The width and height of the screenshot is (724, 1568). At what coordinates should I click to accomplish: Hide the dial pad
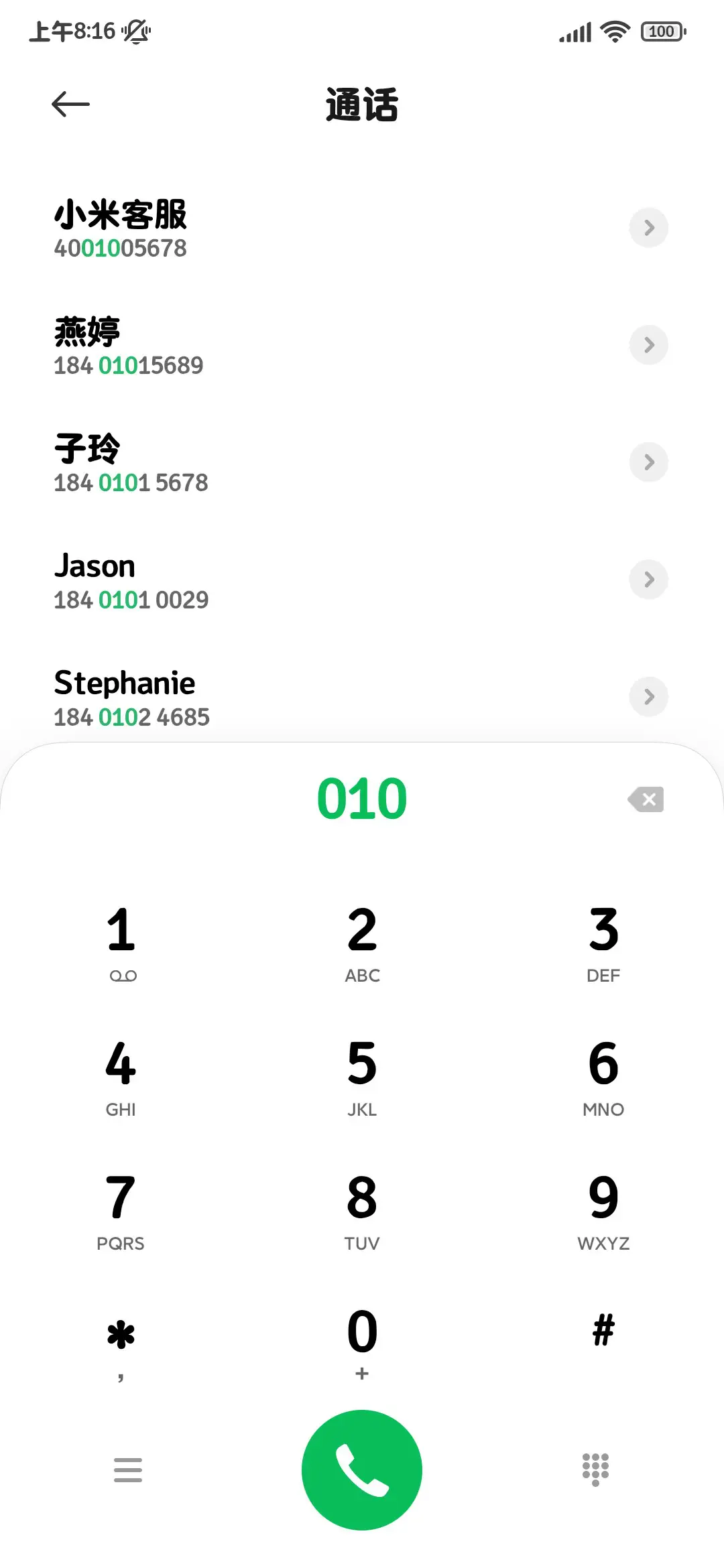click(595, 1469)
